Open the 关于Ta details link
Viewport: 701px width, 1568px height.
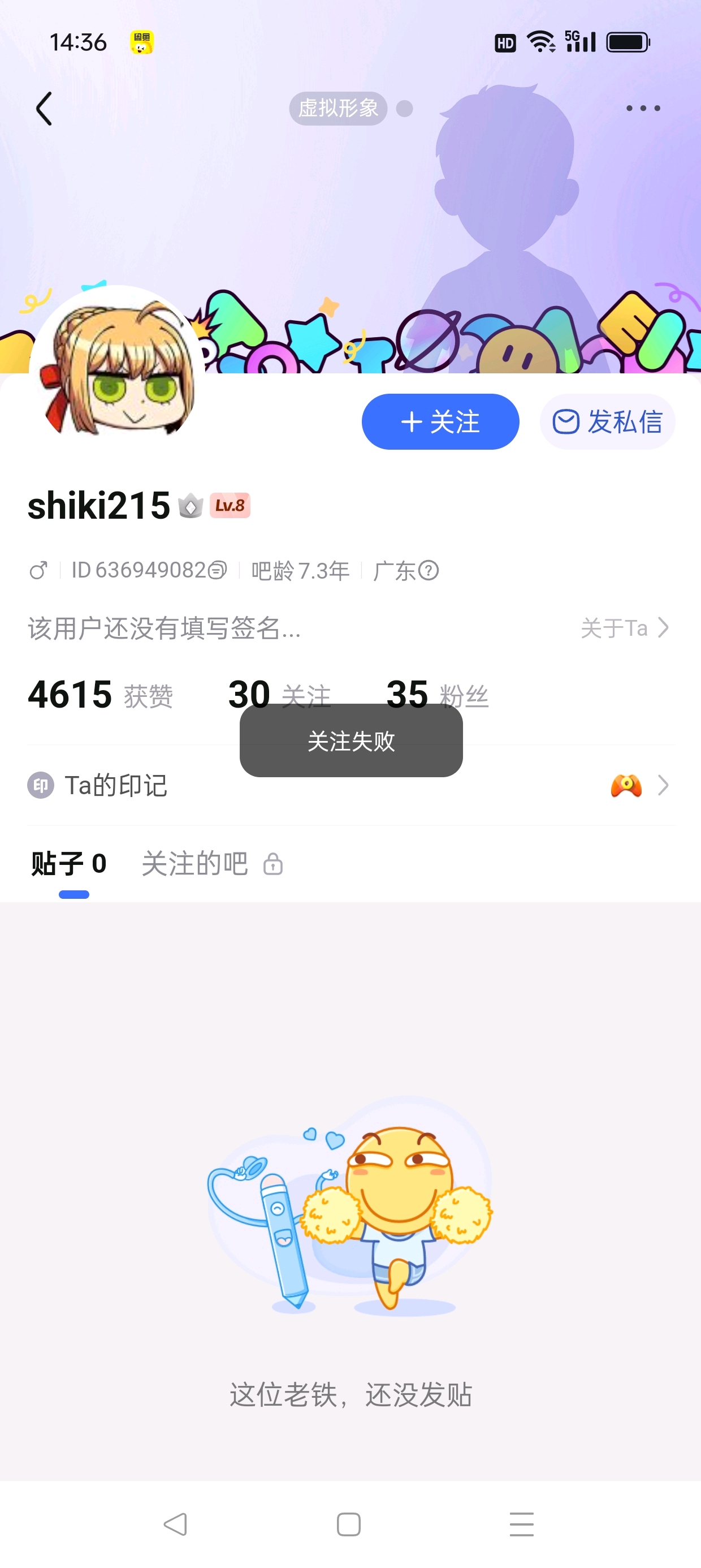coord(625,628)
